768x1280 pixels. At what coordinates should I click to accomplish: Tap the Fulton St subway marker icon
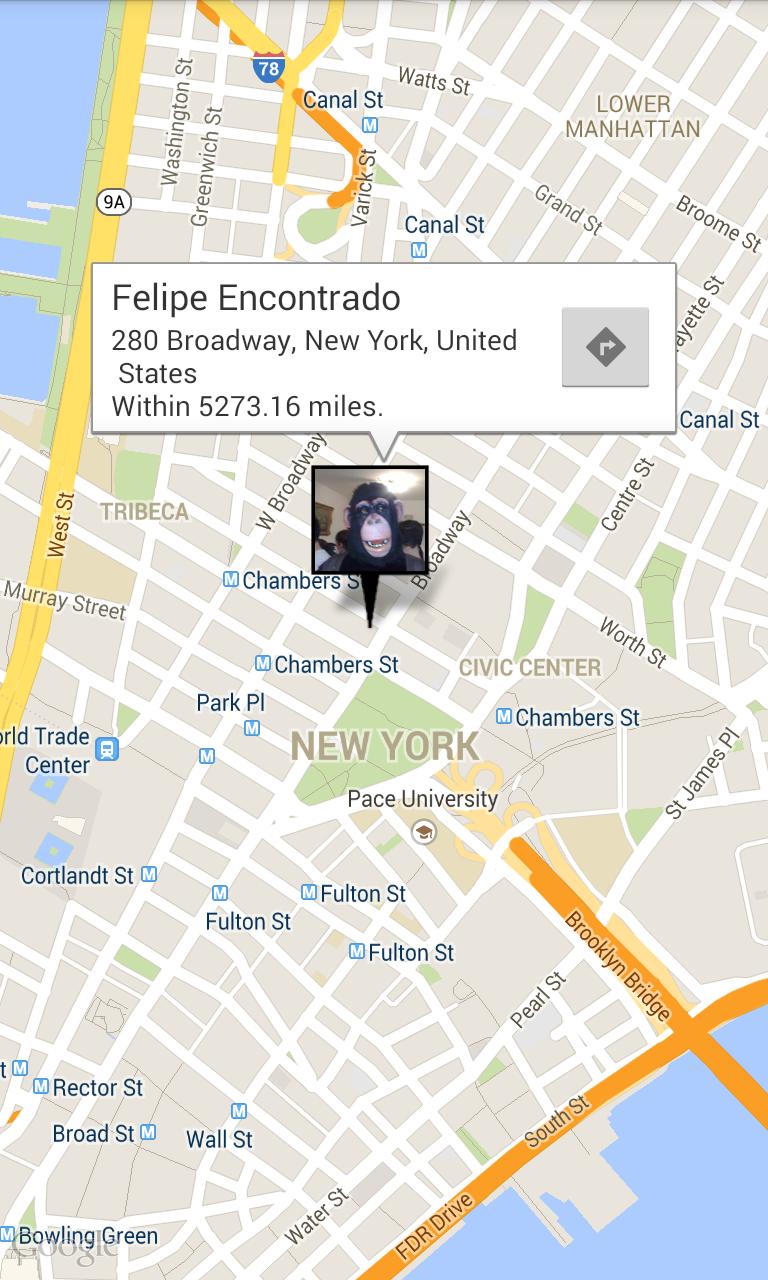point(307,890)
